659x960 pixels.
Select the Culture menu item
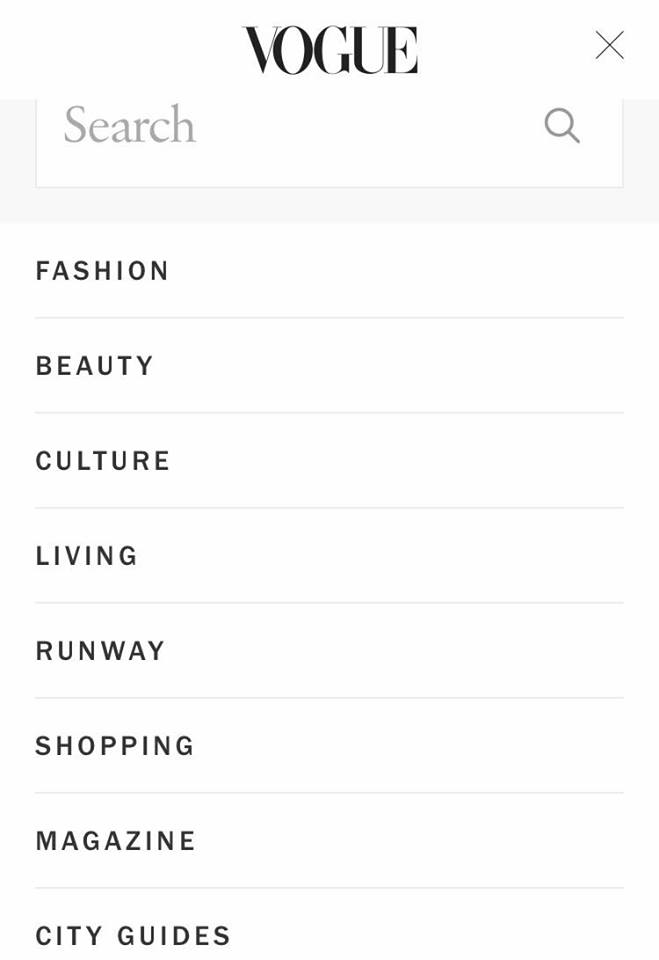pos(103,461)
